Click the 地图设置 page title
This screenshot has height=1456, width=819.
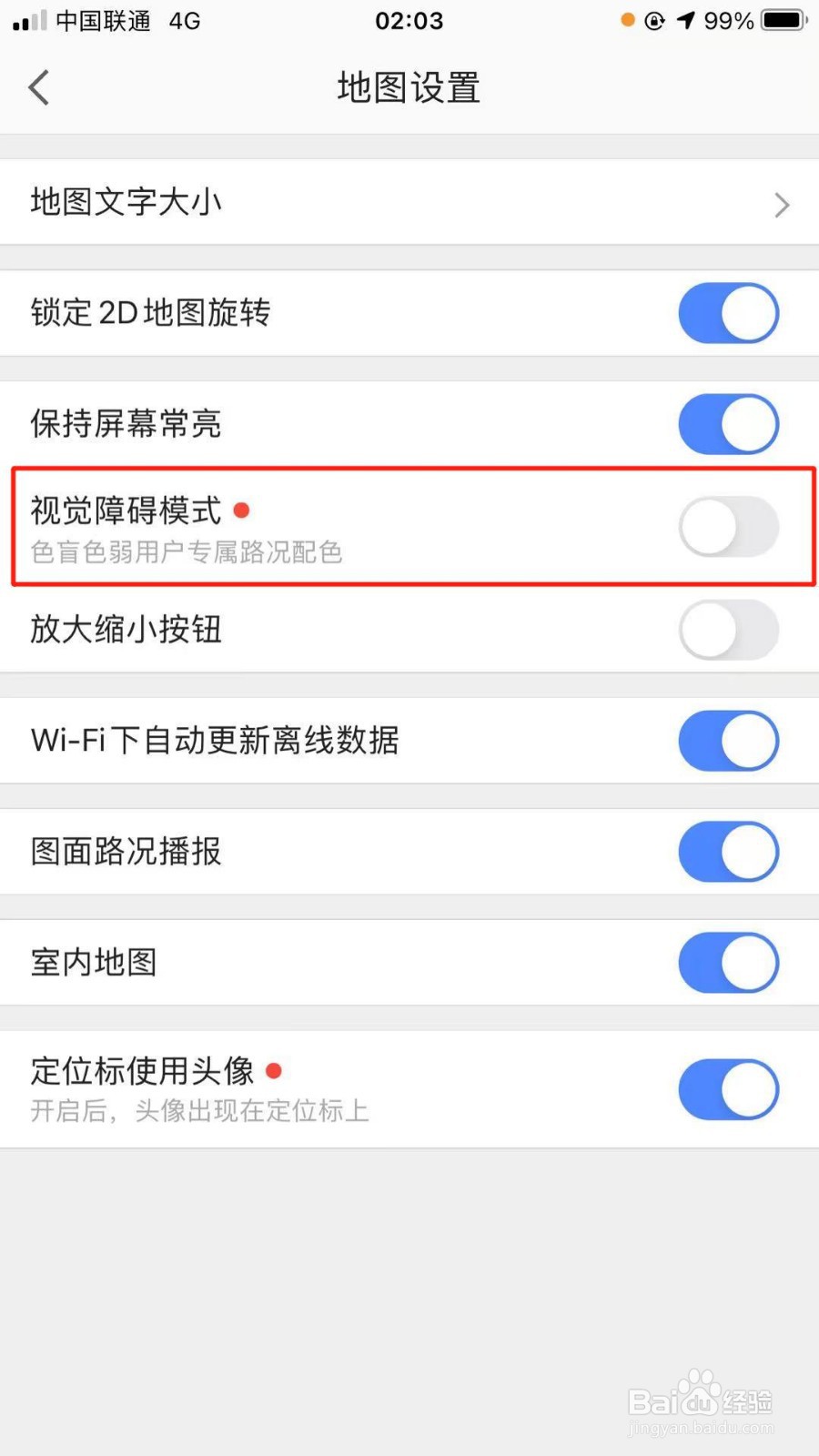408,87
